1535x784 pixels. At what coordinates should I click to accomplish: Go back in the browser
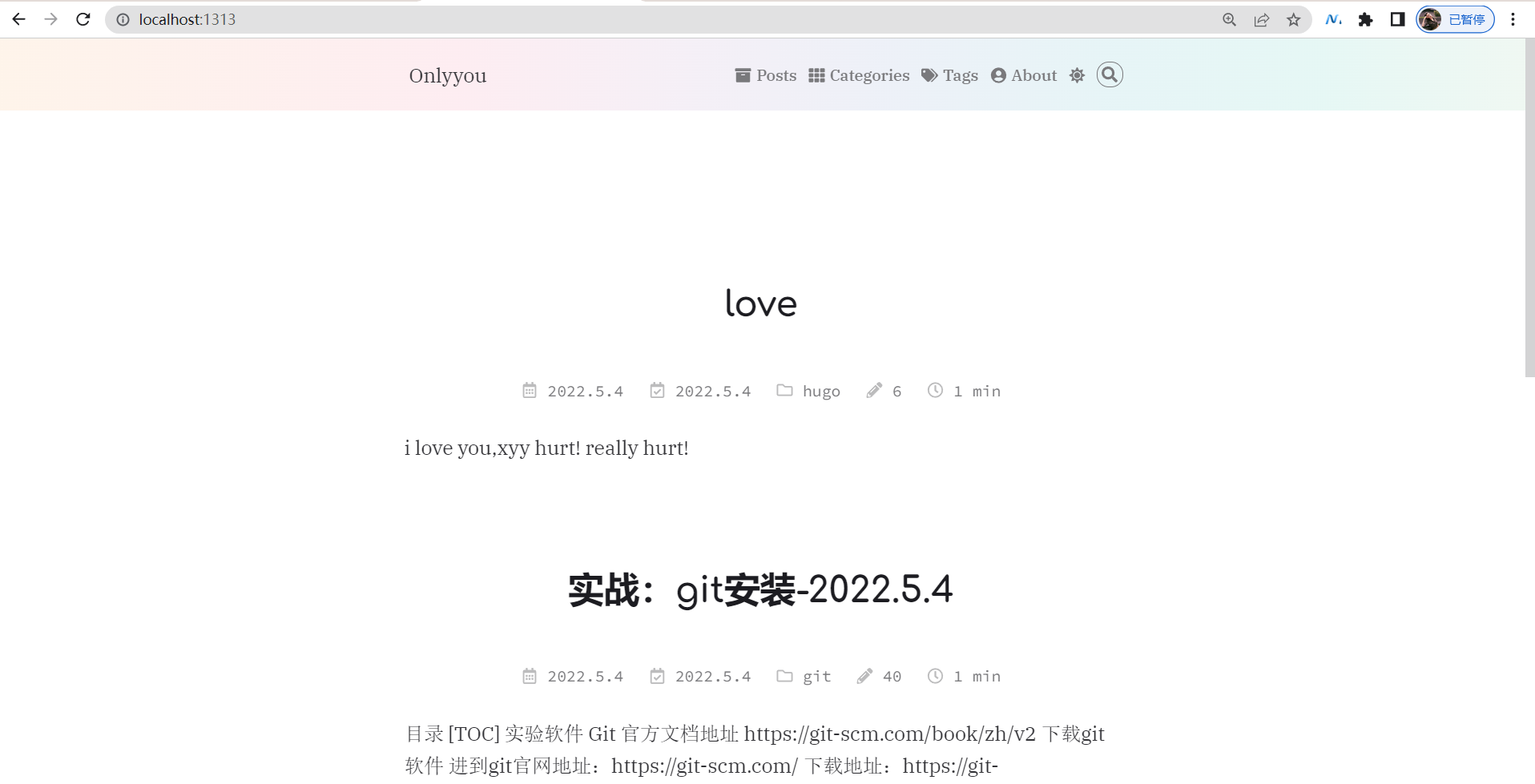pyautogui.click(x=19, y=19)
